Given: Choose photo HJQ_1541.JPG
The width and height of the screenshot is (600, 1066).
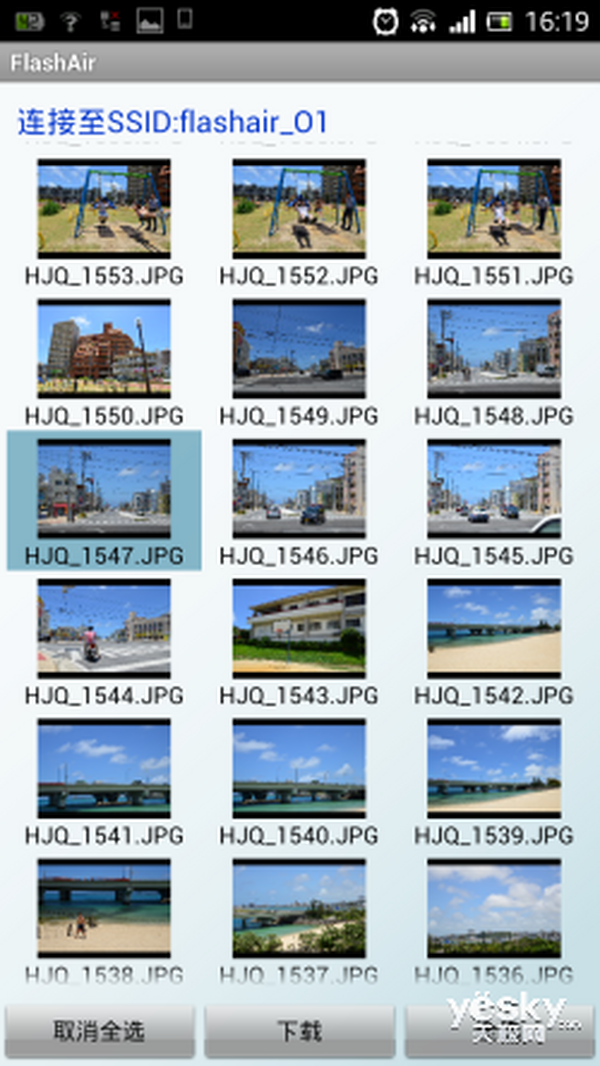Looking at the screenshot, I should [x=104, y=769].
